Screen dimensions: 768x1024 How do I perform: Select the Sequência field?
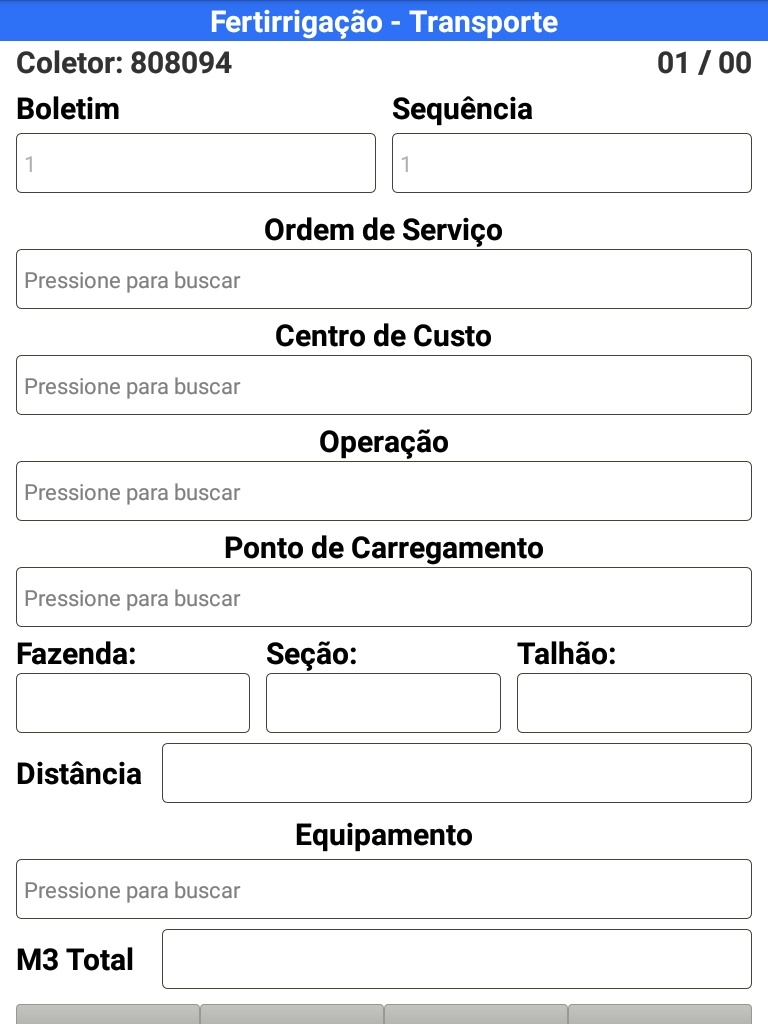pos(572,163)
